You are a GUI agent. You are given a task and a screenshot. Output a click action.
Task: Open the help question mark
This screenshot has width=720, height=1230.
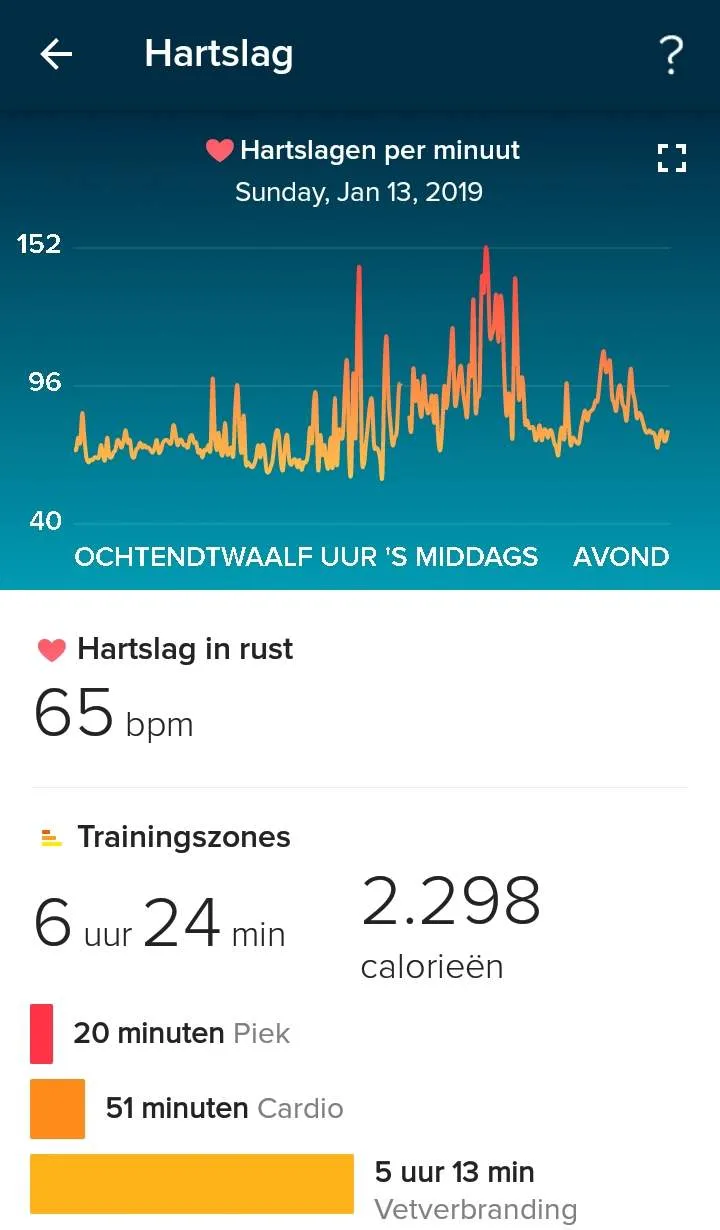click(672, 55)
